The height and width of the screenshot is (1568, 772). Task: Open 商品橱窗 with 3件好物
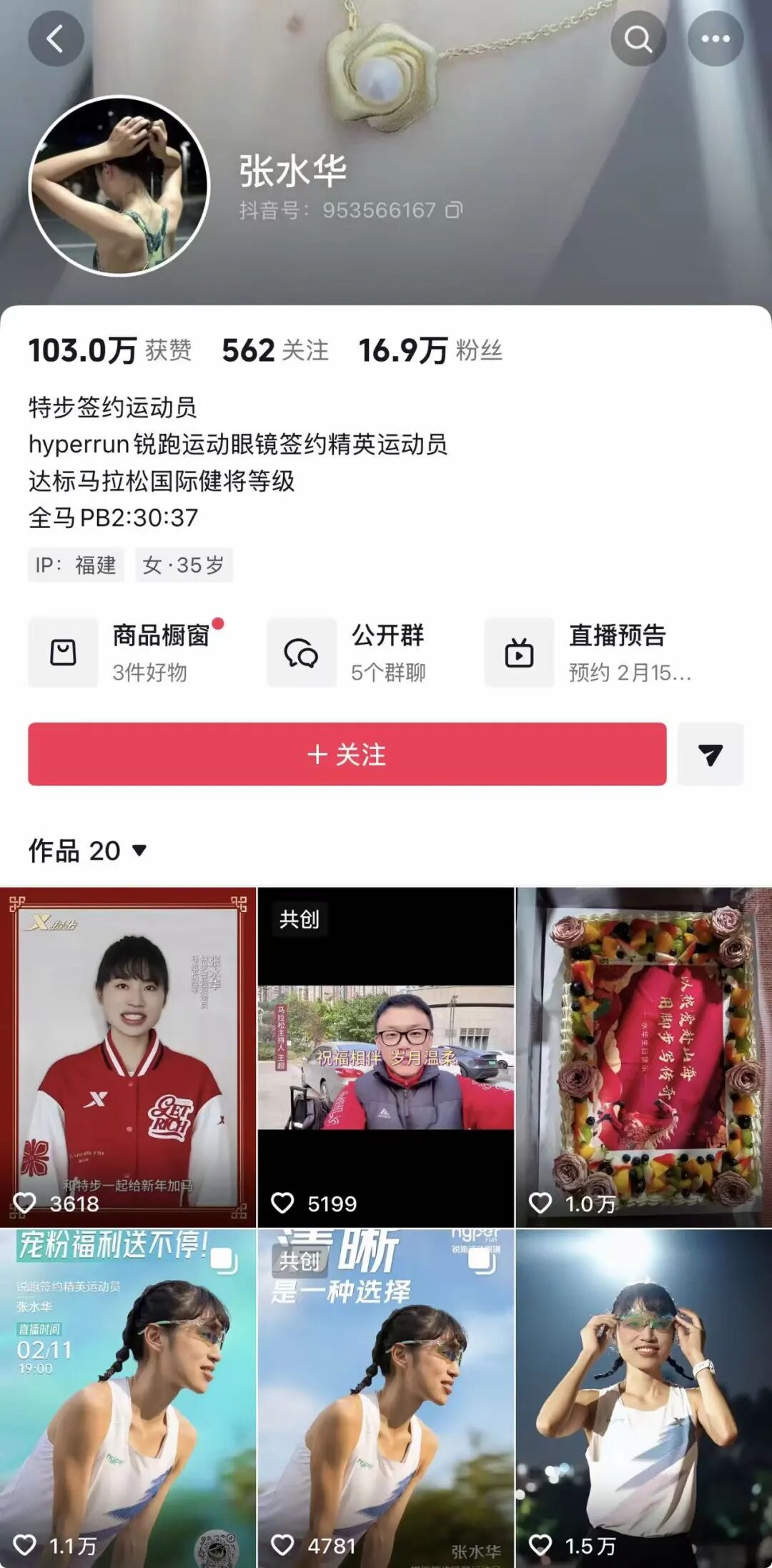point(129,652)
